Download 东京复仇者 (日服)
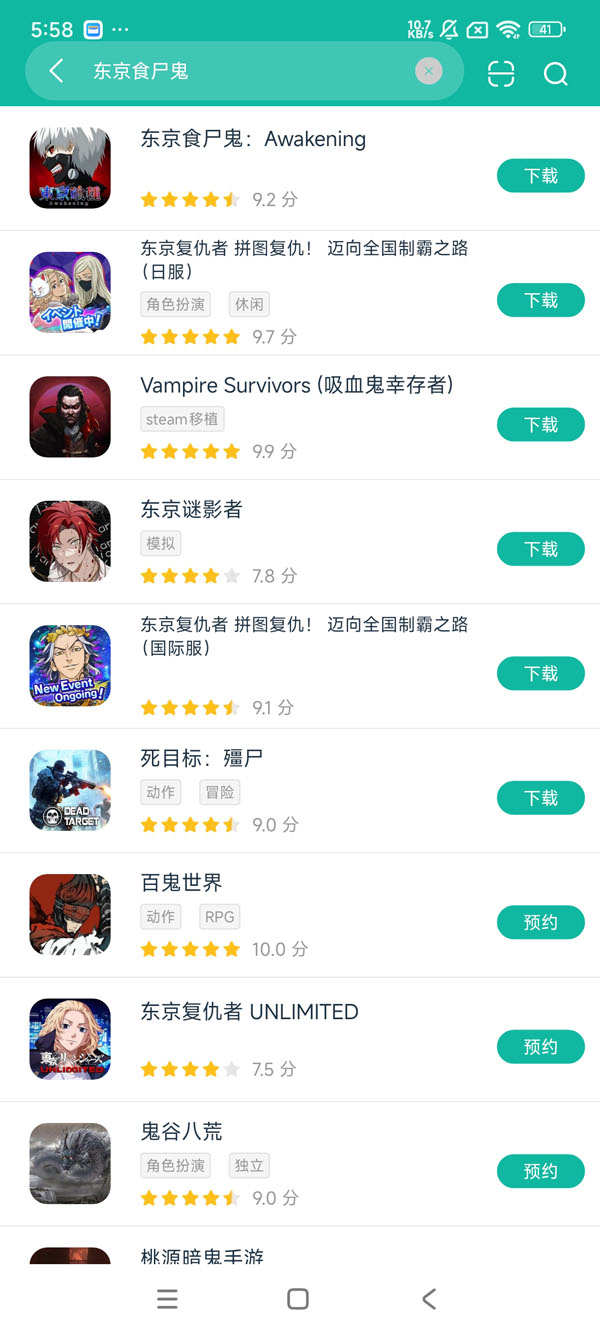This screenshot has width=600, height=1334. click(x=540, y=300)
